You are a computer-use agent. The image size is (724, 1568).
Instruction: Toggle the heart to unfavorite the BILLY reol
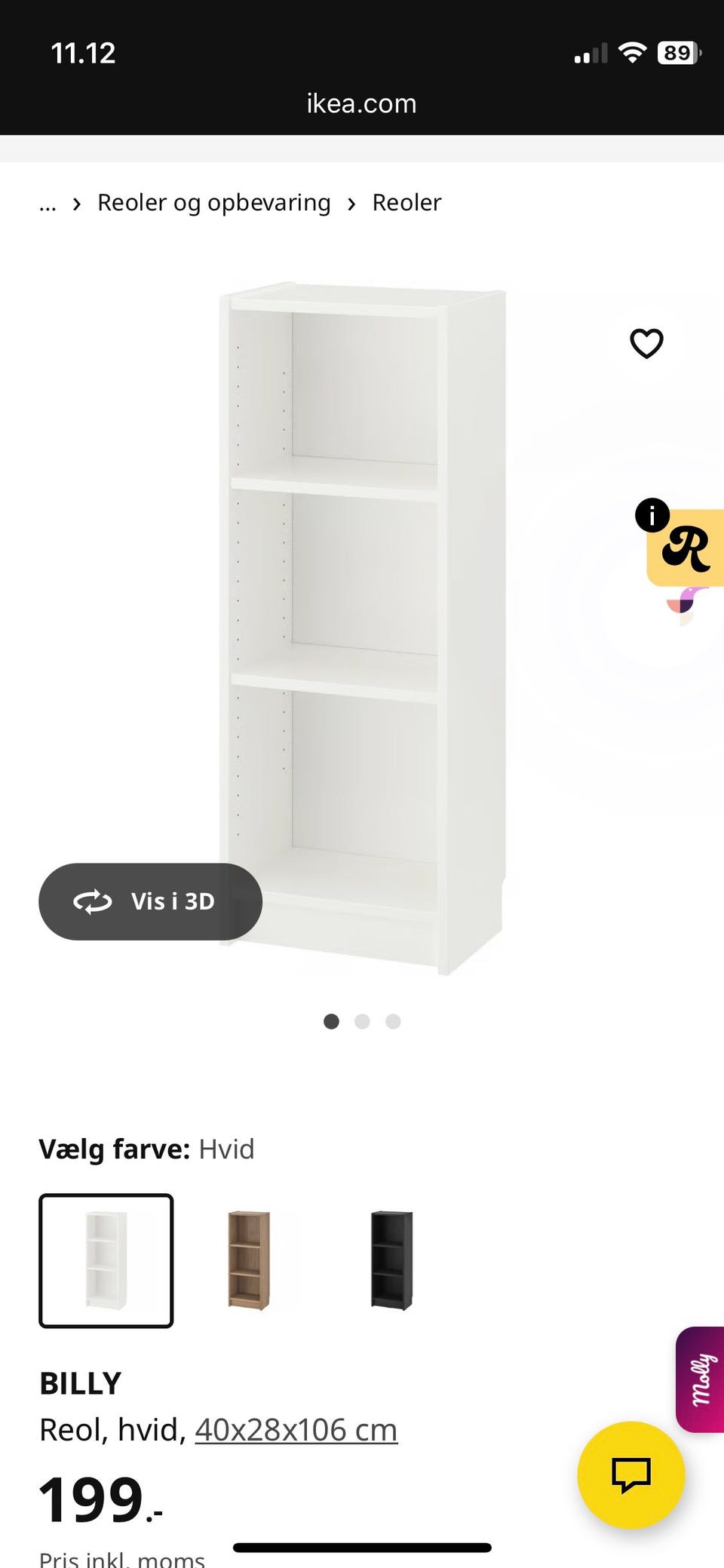click(646, 343)
